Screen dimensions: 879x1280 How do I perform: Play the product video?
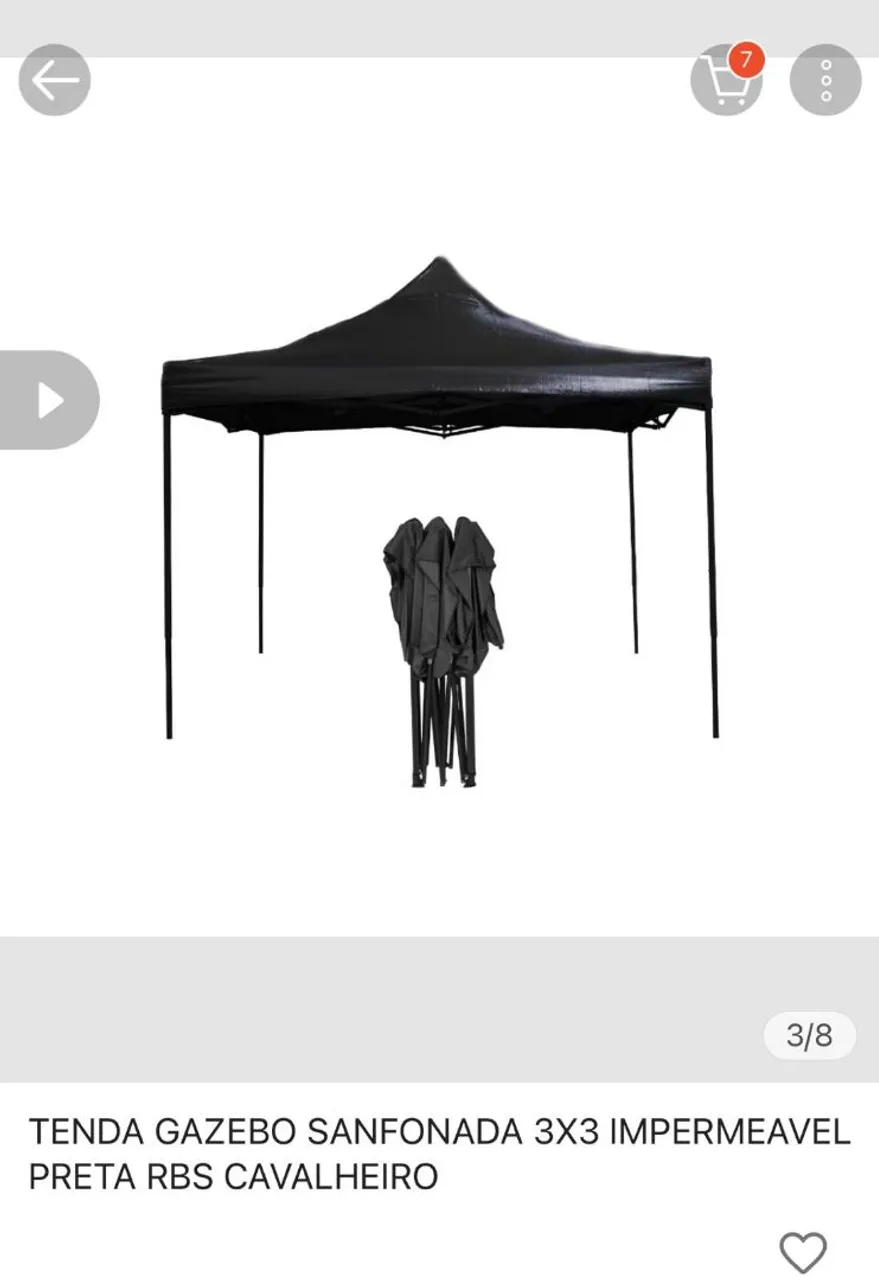pos(49,400)
